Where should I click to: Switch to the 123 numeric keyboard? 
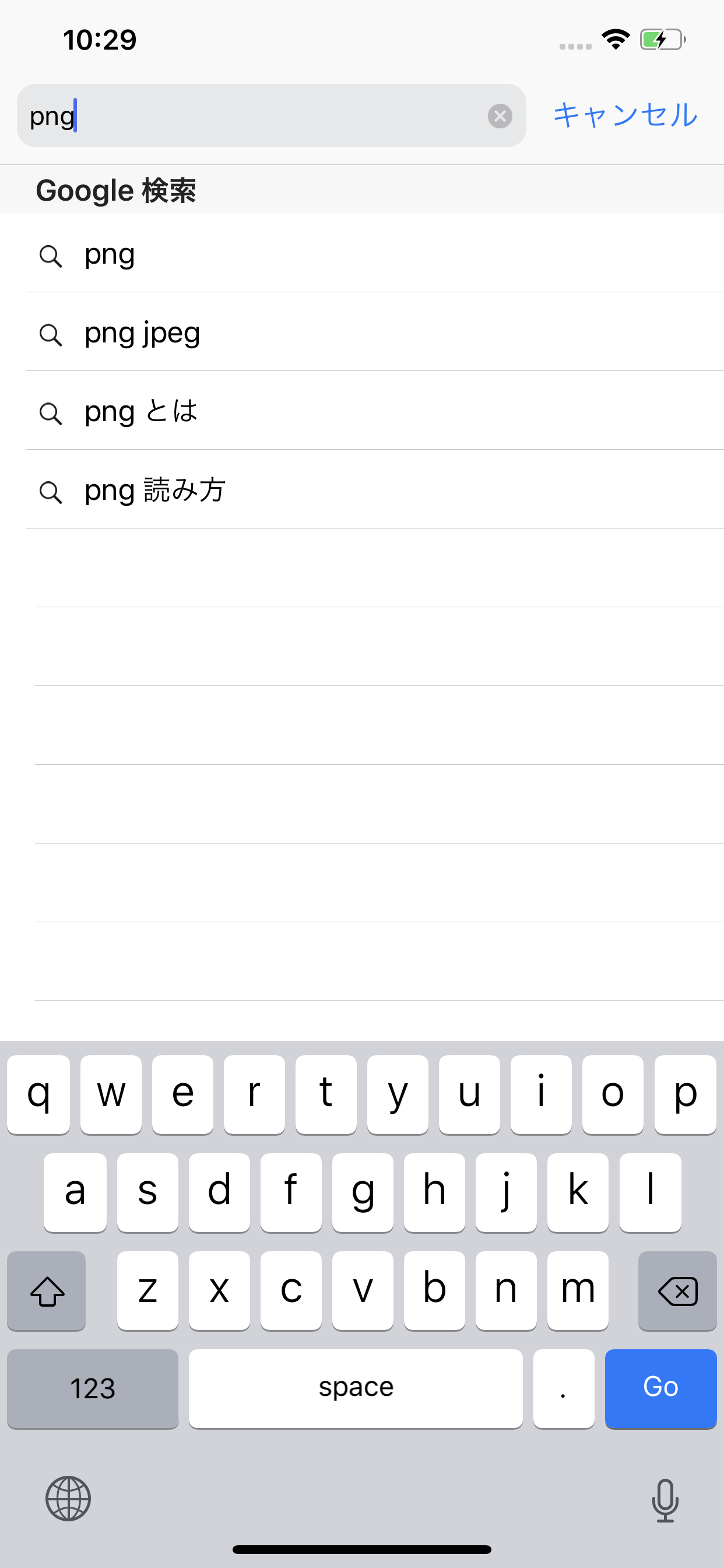click(x=93, y=1387)
